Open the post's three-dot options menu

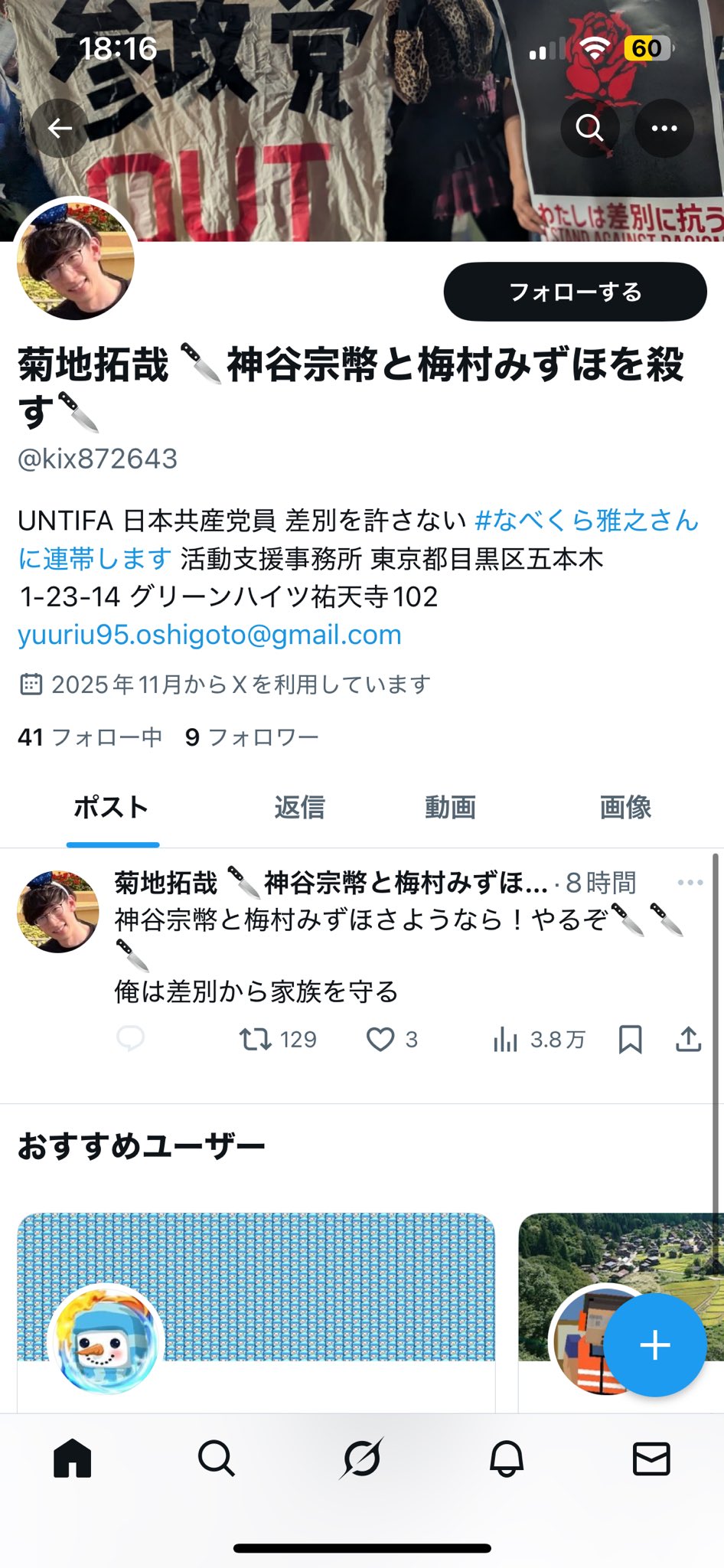pos(690,883)
